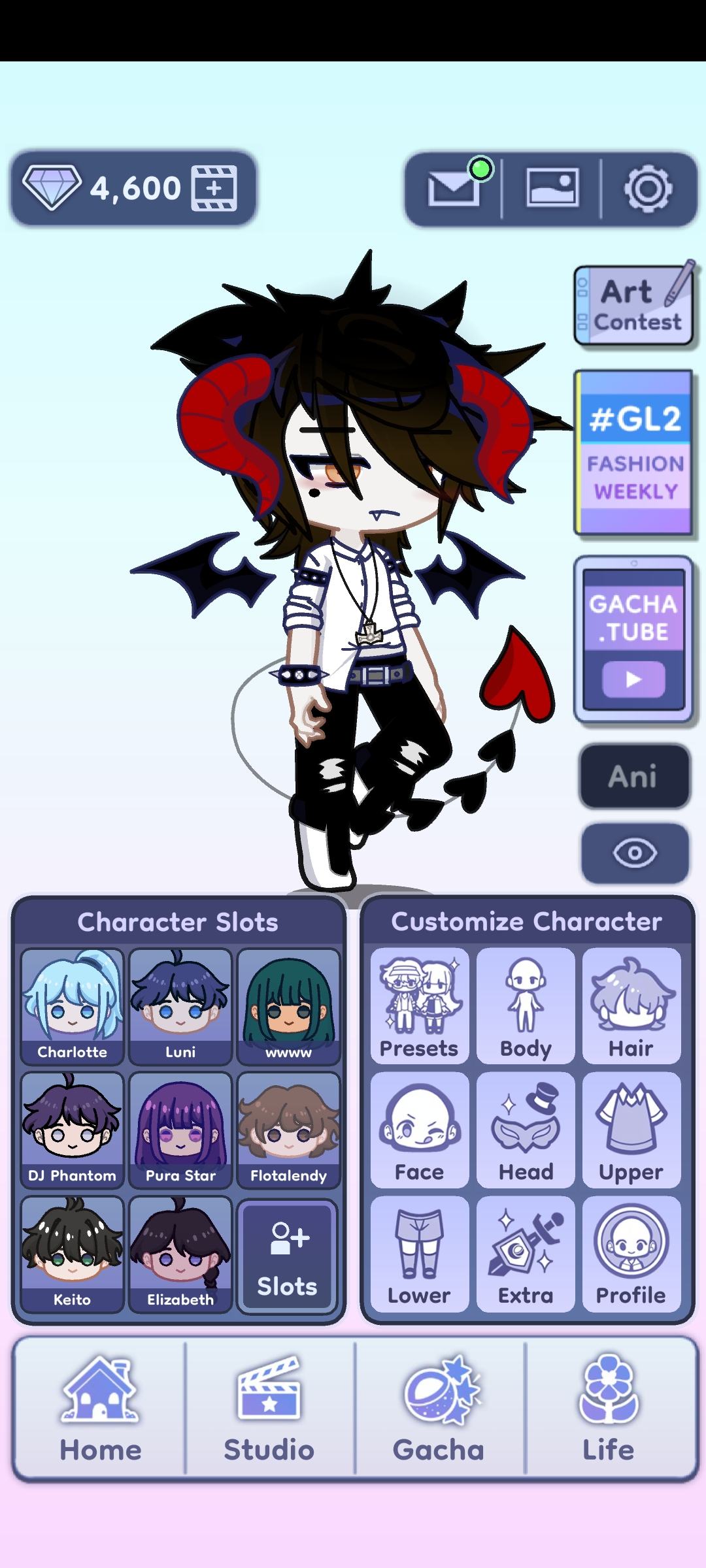The image size is (706, 1568).
Task: Hide the interface with the eye icon
Action: 635,853
